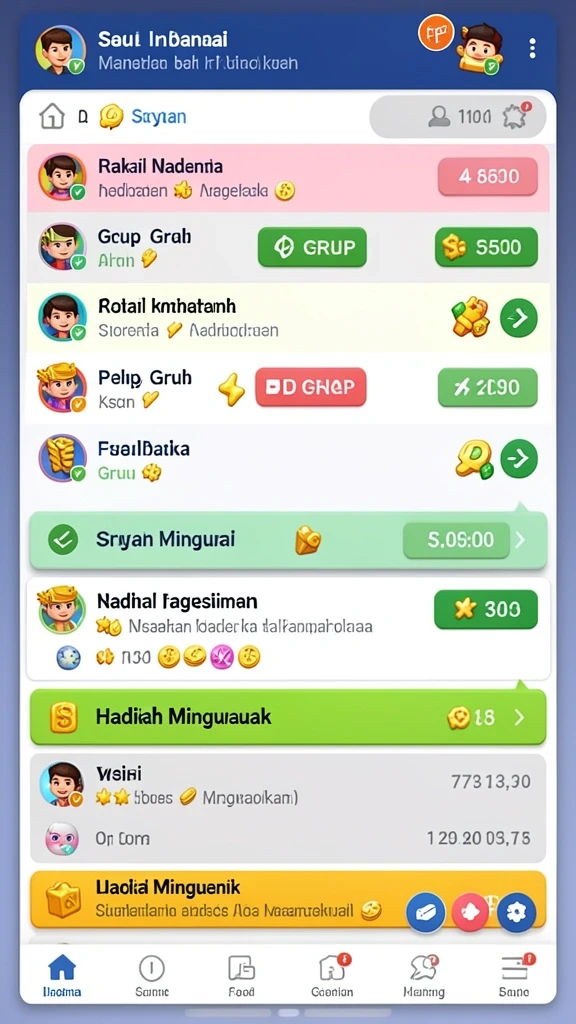Tap the red D GHEP button
Viewport: 576px width, 1024px height.
point(311,387)
